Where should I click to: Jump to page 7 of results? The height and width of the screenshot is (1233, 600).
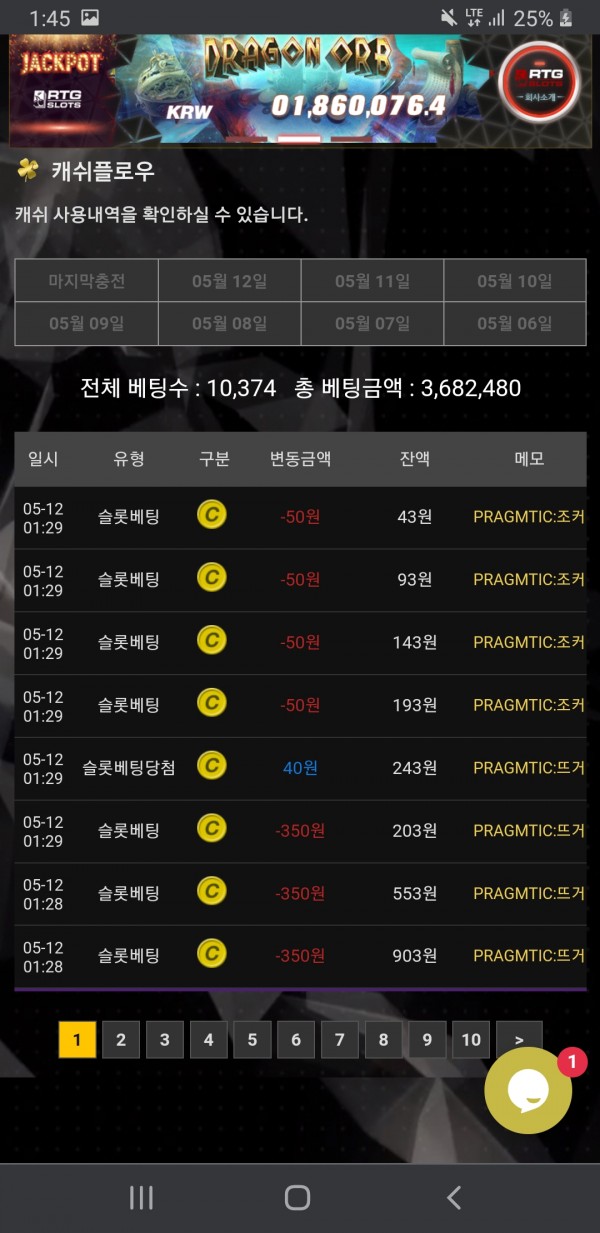point(340,1040)
